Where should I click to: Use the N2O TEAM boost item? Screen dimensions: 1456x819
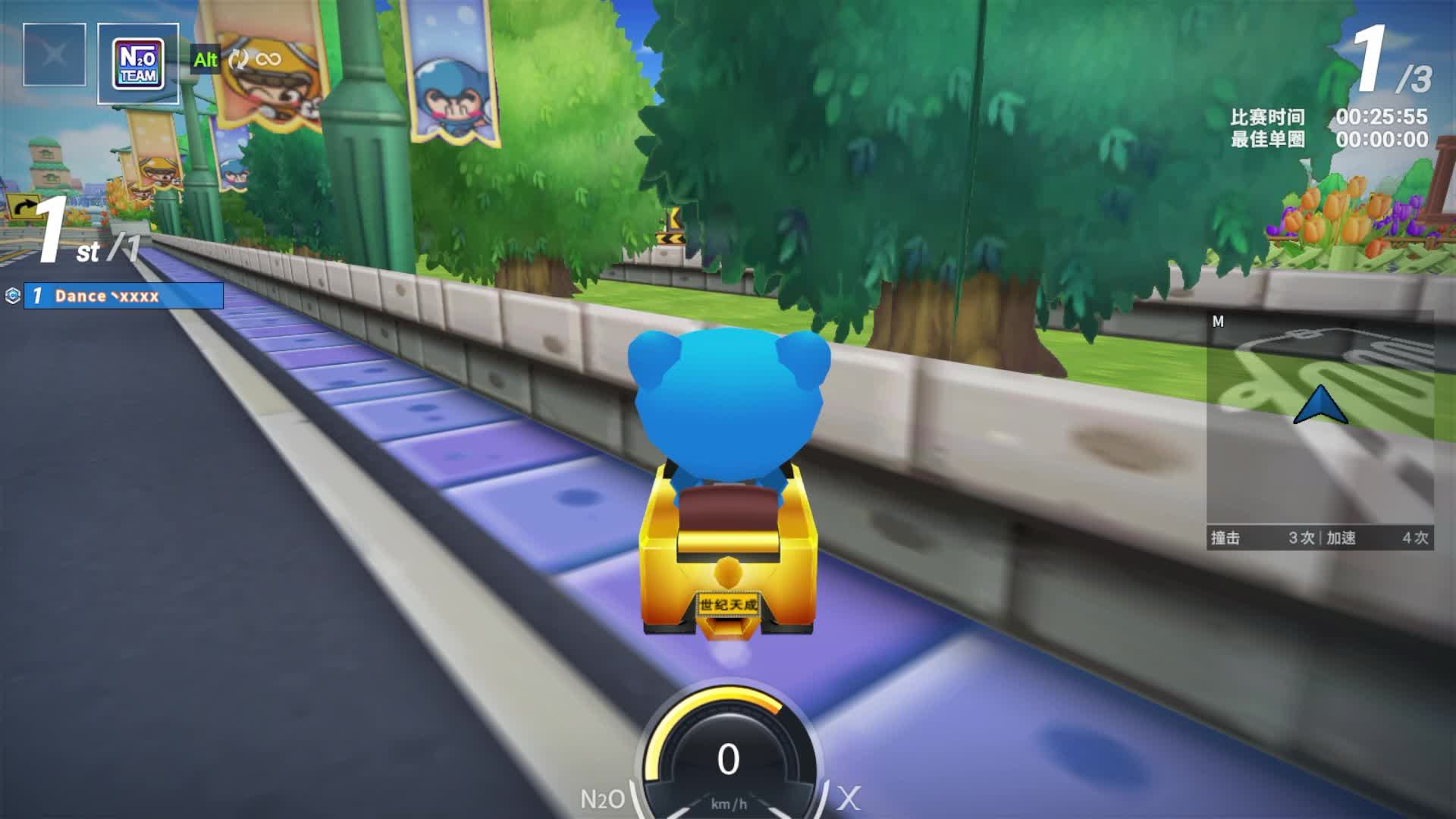(x=138, y=64)
